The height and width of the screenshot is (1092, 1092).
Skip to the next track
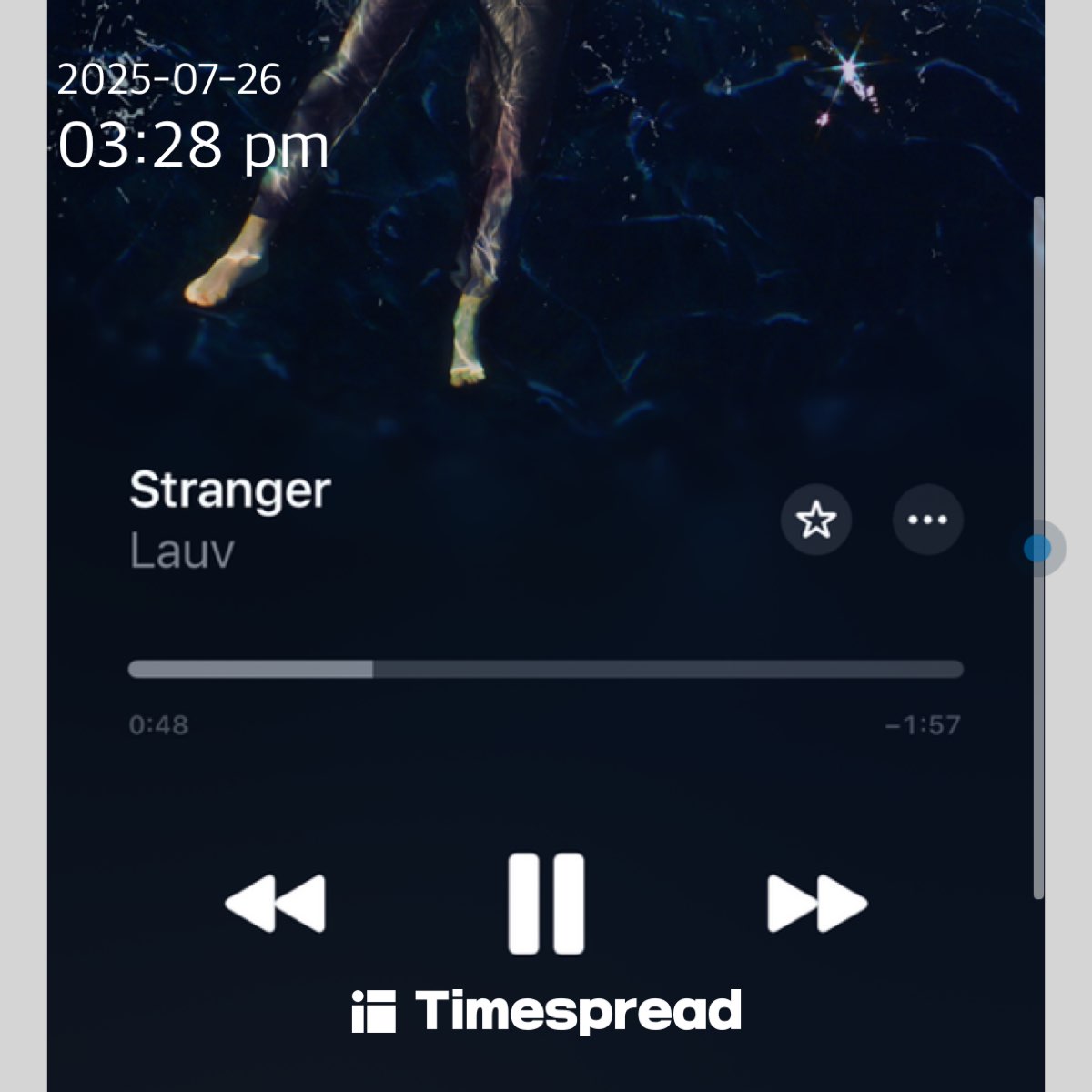click(816, 904)
